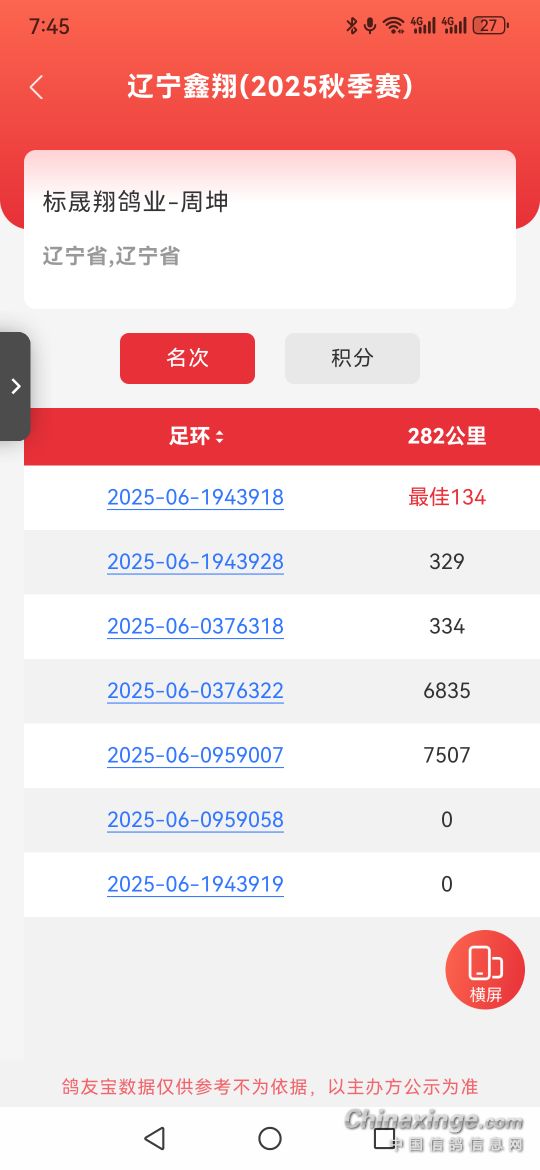Screen dimensions: 540x1170
Task: Tap the system back triangle
Action: [154, 1138]
